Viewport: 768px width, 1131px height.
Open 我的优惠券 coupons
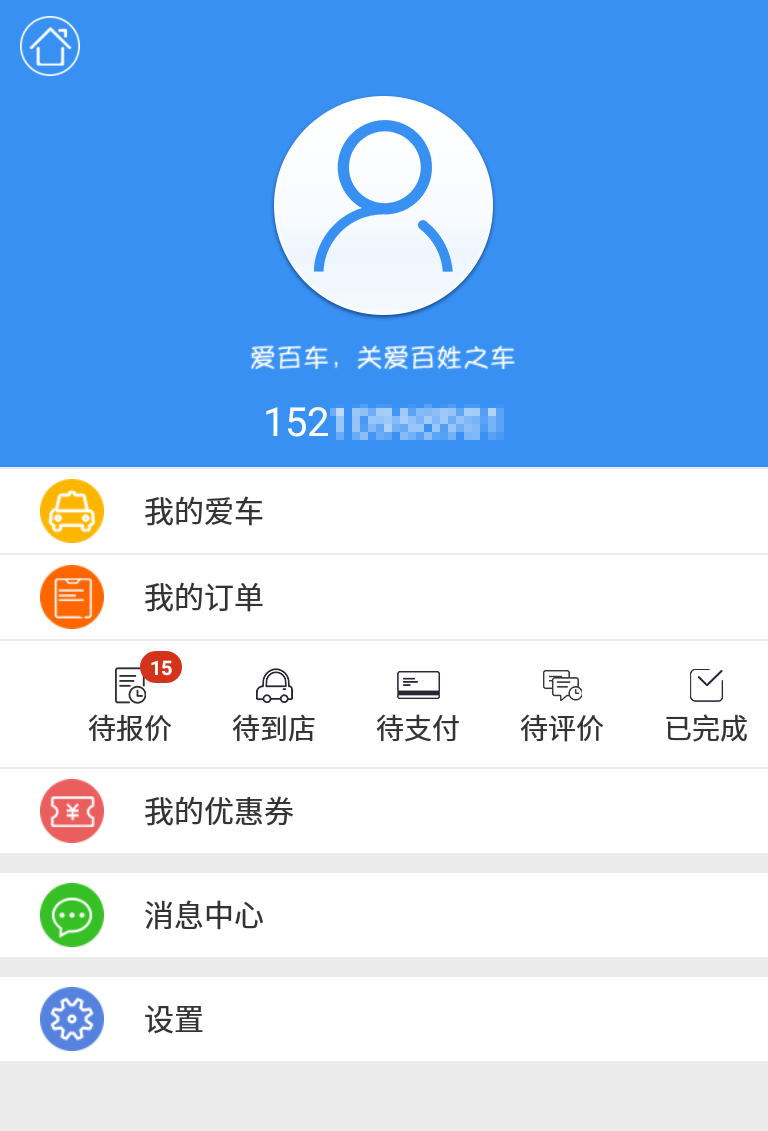(x=384, y=811)
